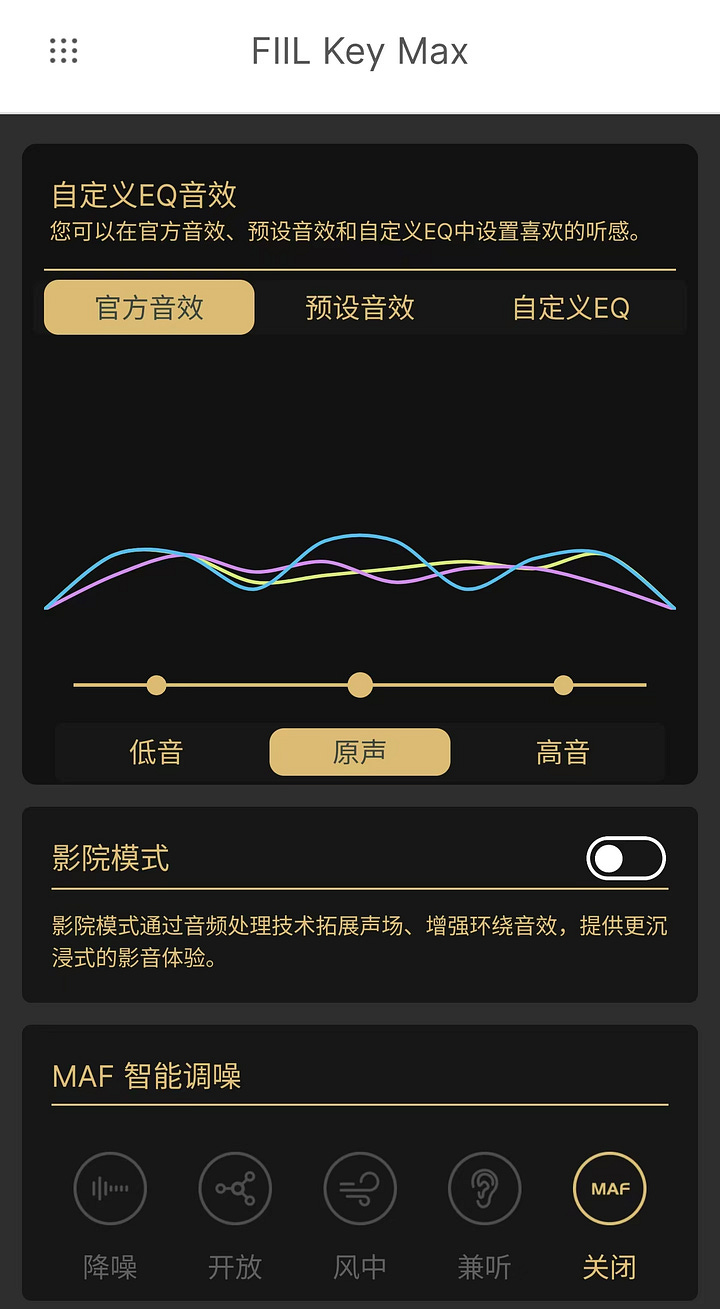This screenshot has height=1309, width=720.
Task: Choose the 原声 sound effect
Action: [x=360, y=752]
